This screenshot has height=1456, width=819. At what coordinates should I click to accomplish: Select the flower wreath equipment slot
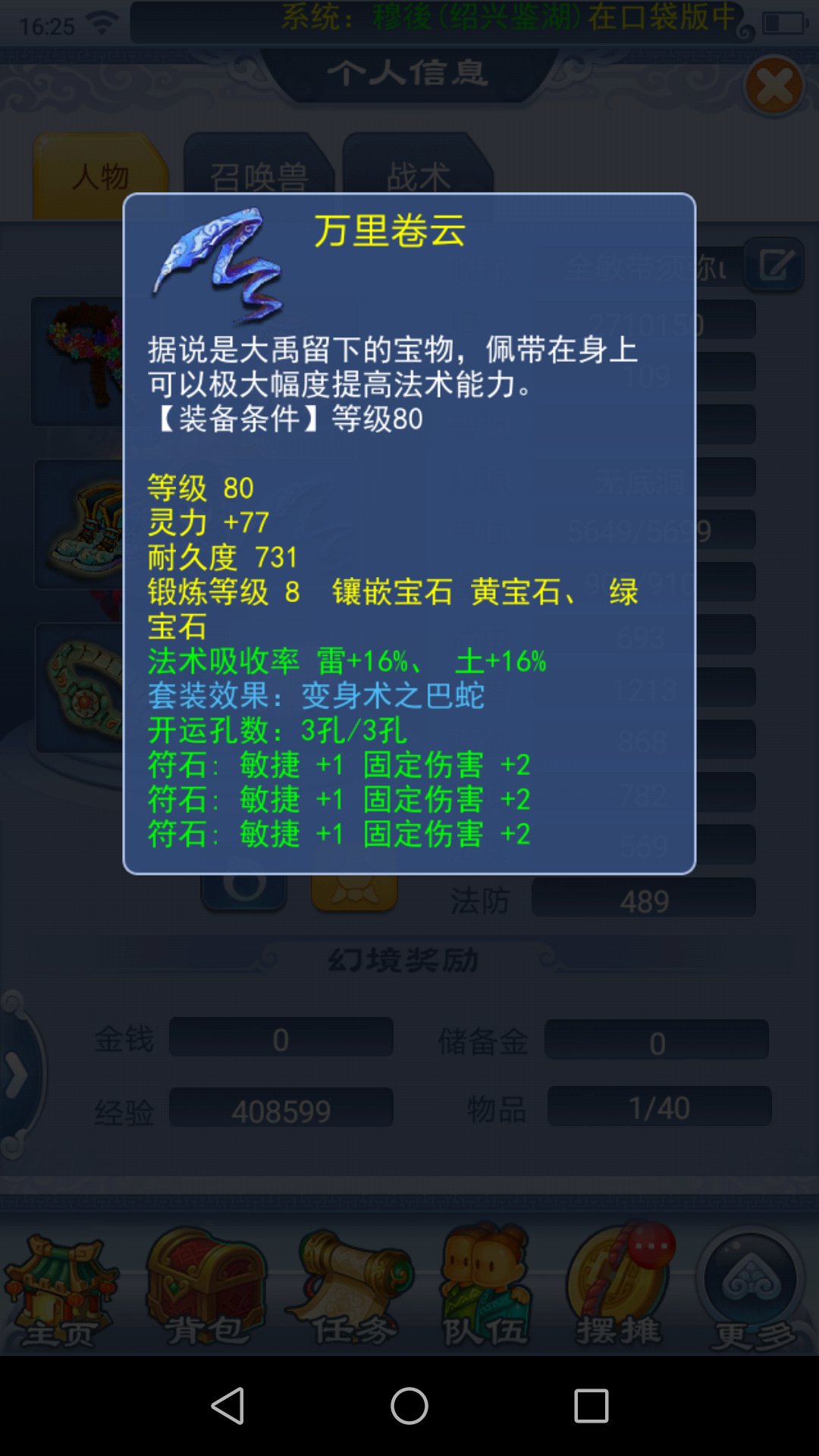click(77, 362)
